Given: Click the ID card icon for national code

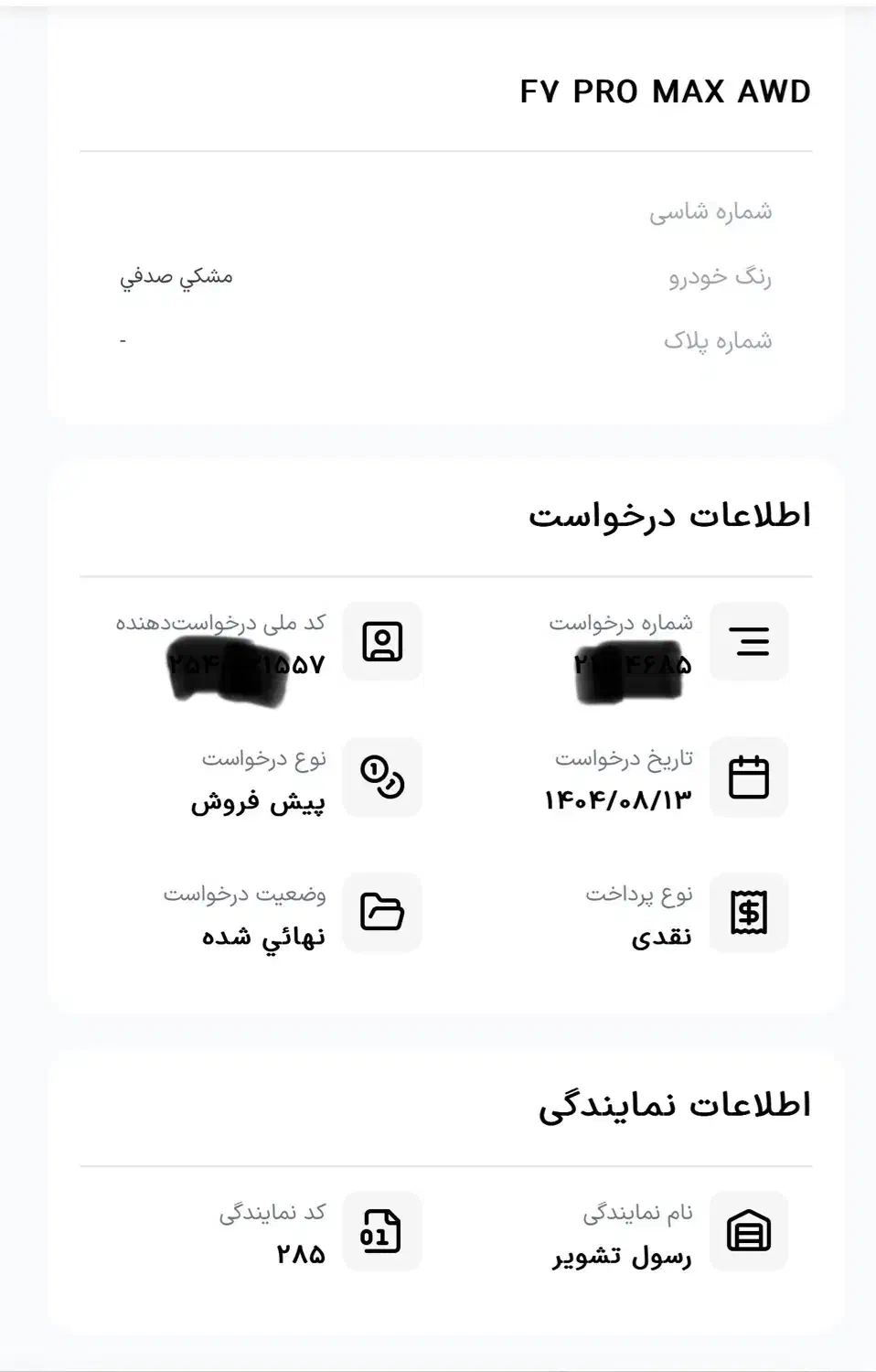Looking at the screenshot, I should tap(383, 642).
